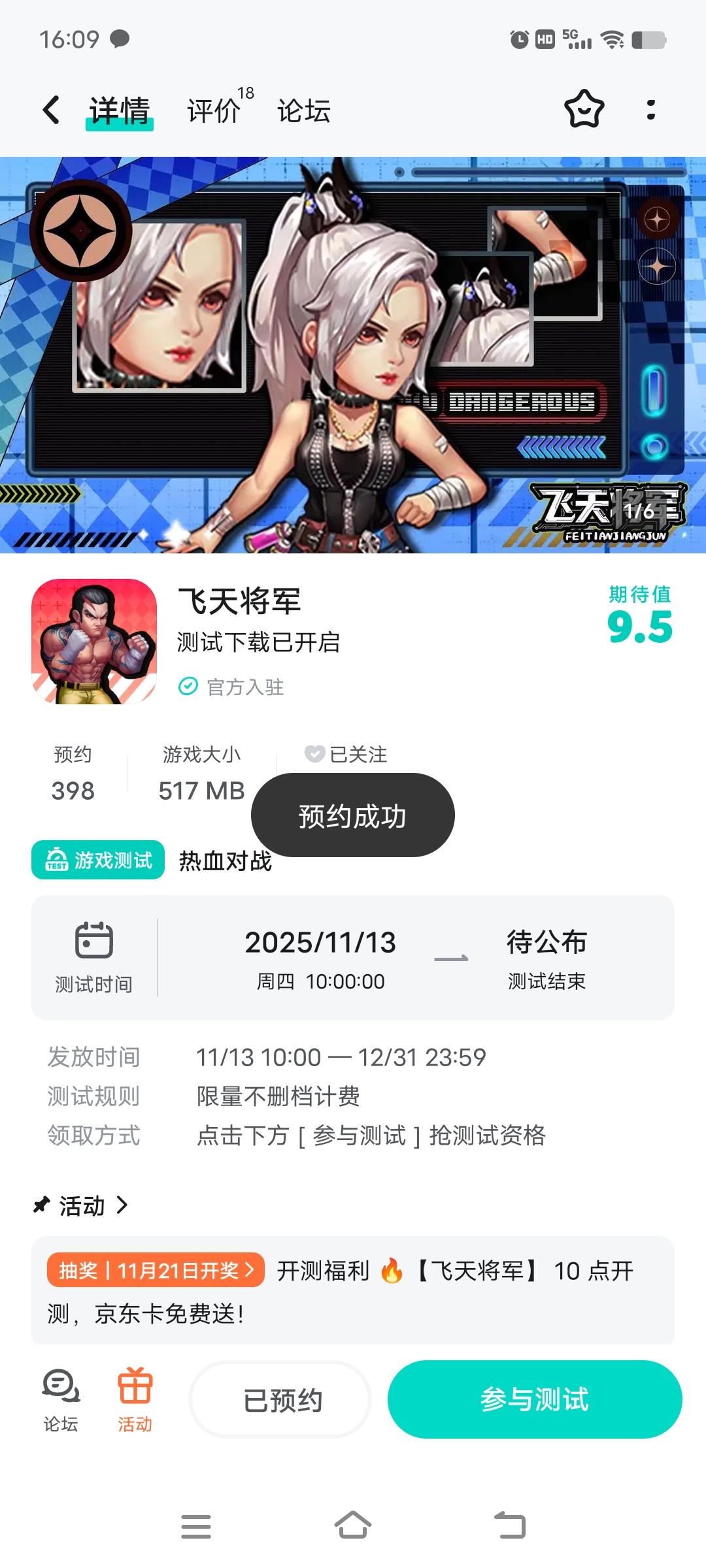The height and width of the screenshot is (1568, 706).
Task: Tap the back arrow to leave the page
Action: click(50, 108)
